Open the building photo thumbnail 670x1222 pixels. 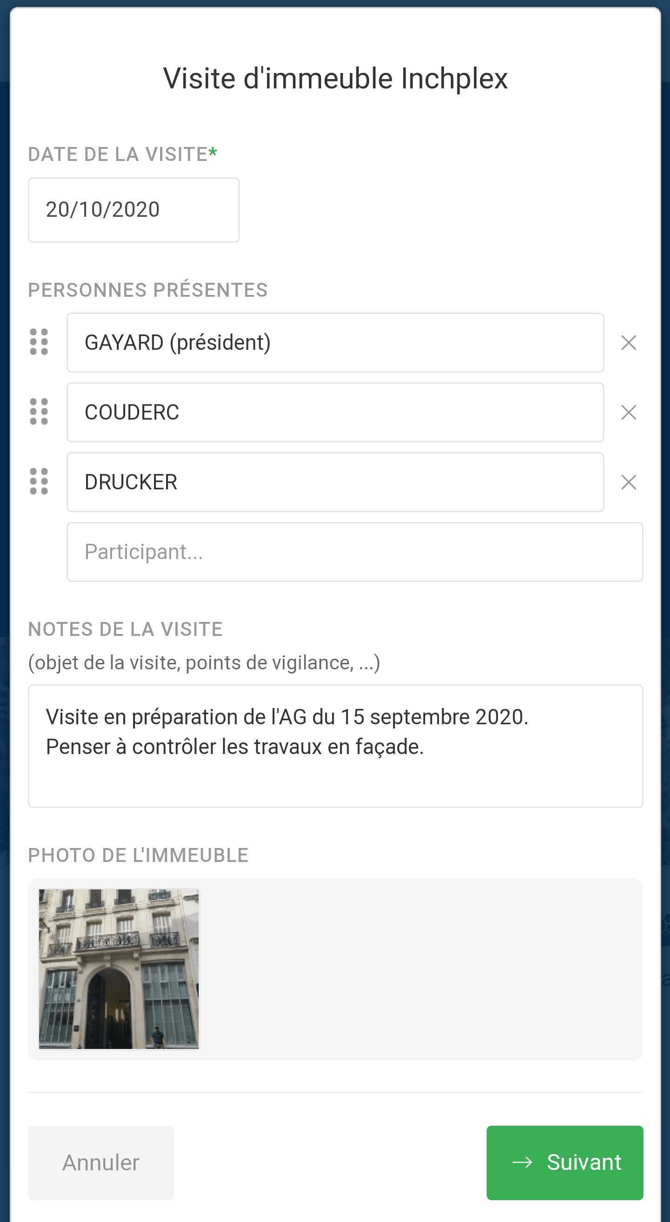(x=119, y=968)
